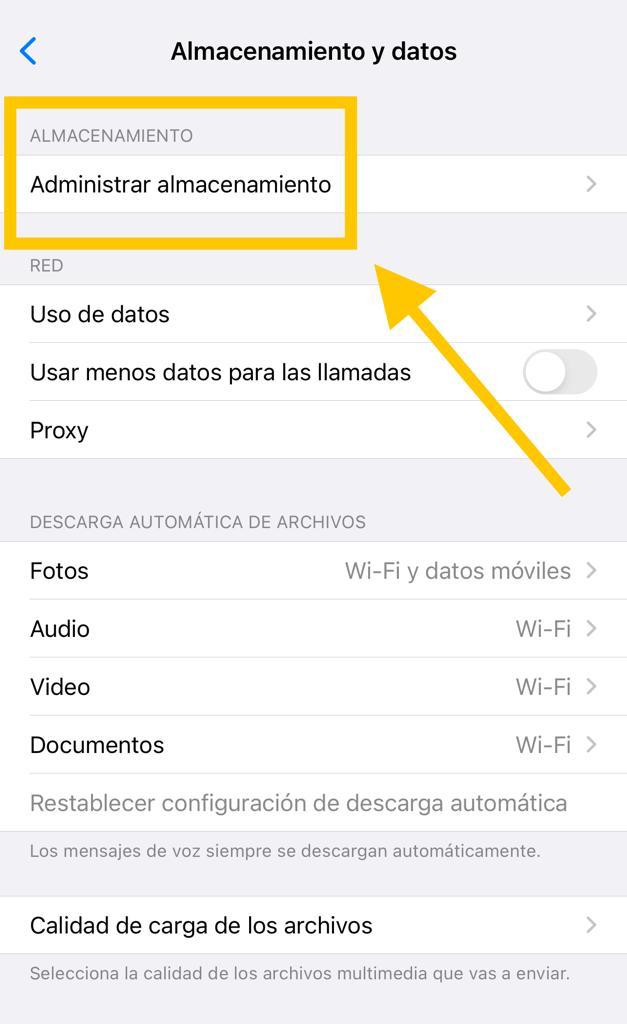The height and width of the screenshot is (1024, 627).
Task: Open Fotos auto-download options
Action: 313,571
